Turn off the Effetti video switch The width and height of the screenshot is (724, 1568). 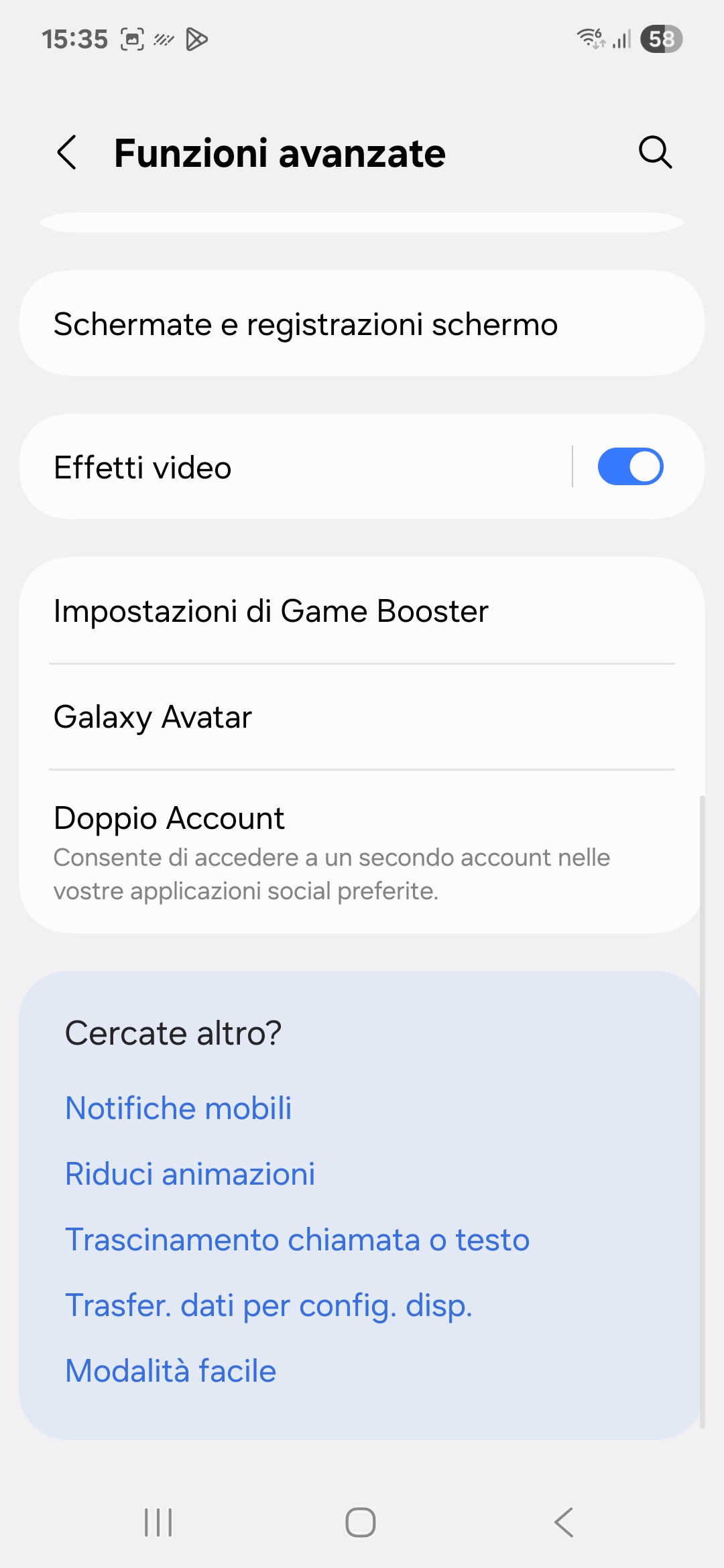coord(630,466)
